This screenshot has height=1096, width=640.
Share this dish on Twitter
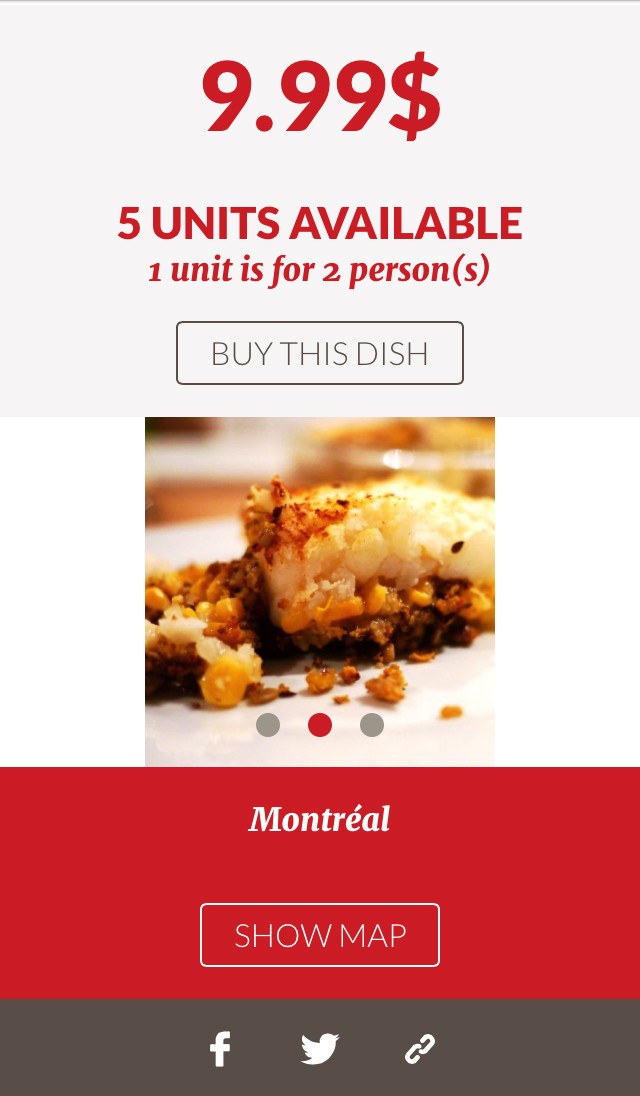(x=320, y=1049)
